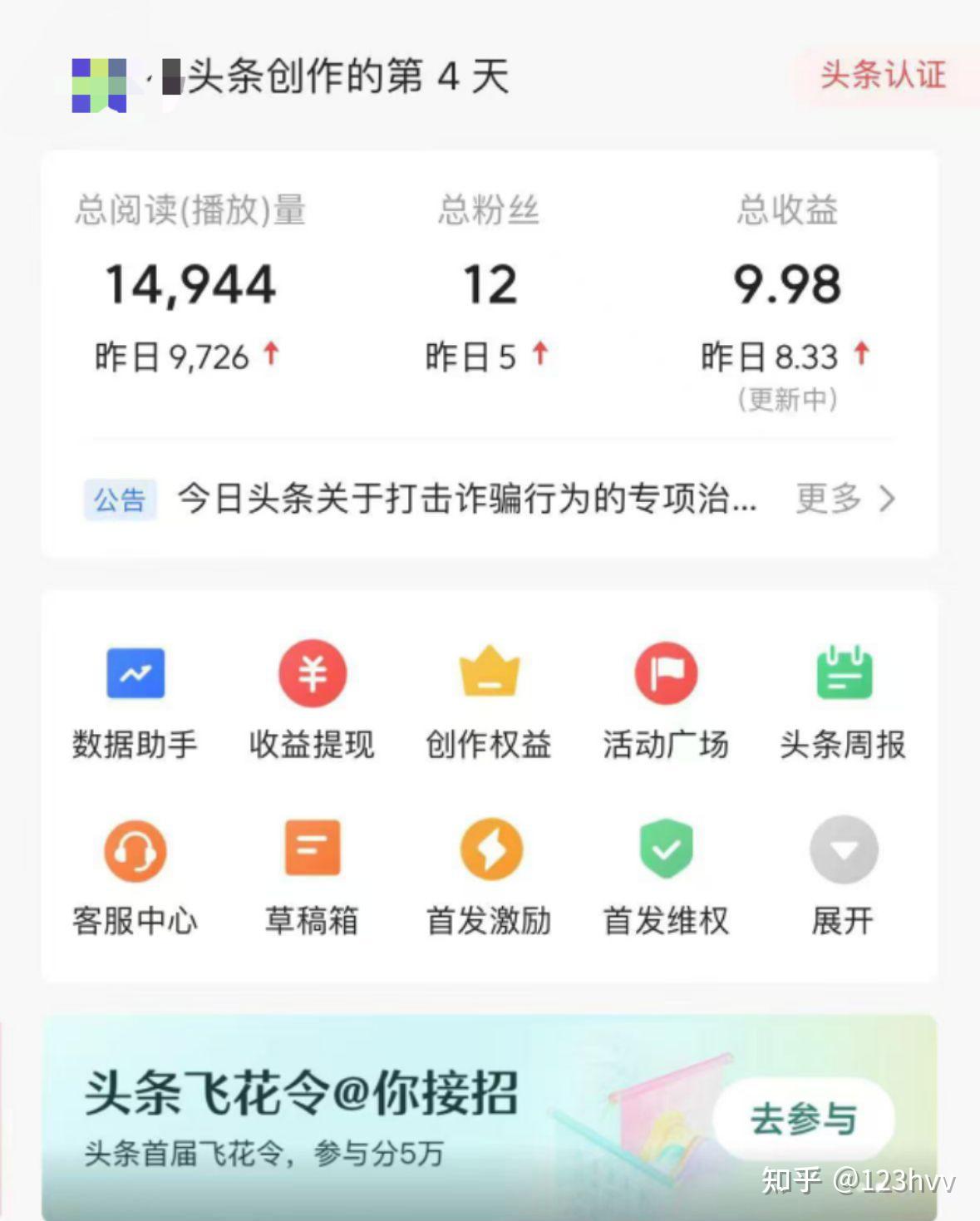Image resolution: width=980 pixels, height=1221 pixels.
Task: Open 头条认证 verification
Action: pyautogui.click(x=882, y=75)
